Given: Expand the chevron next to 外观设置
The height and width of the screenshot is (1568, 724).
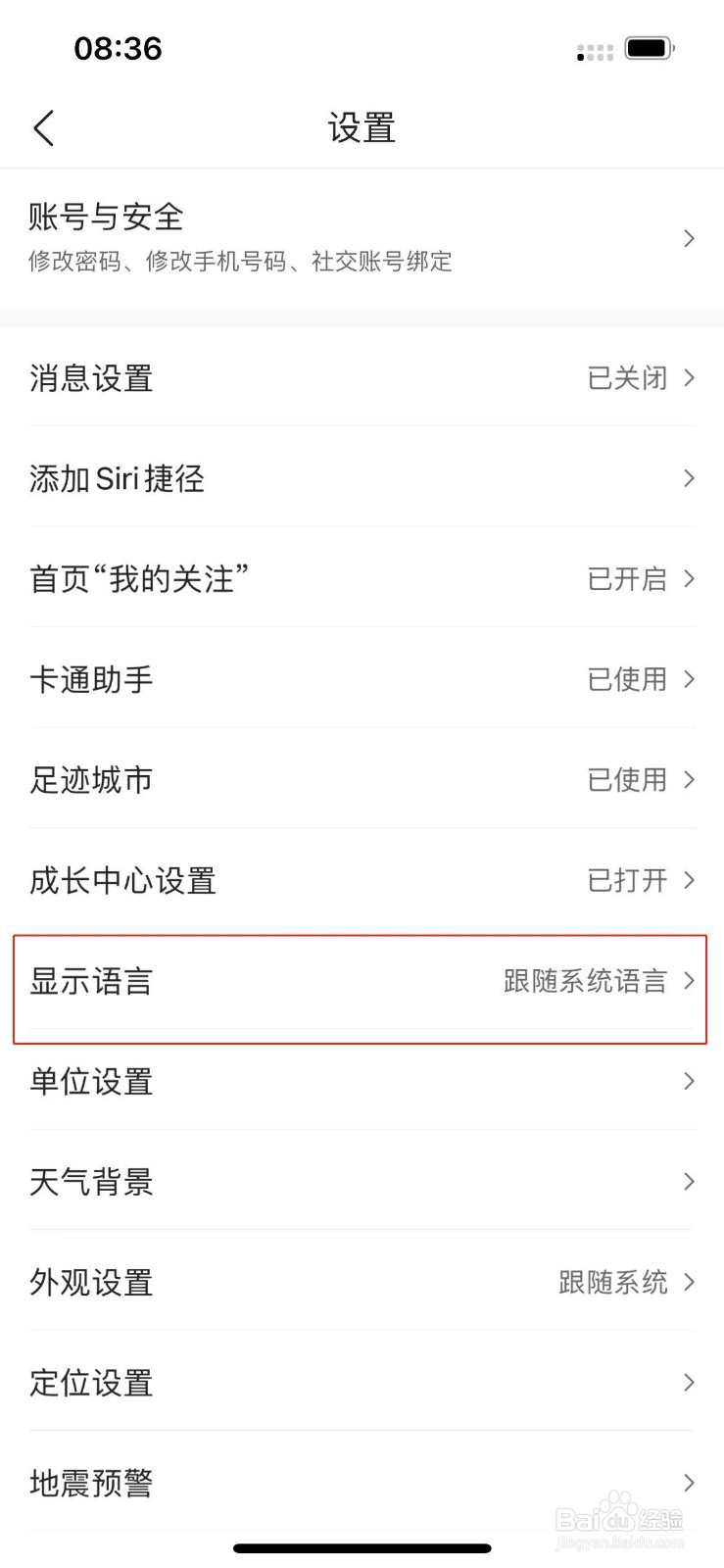Looking at the screenshot, I should click(x=691, y=1282).
